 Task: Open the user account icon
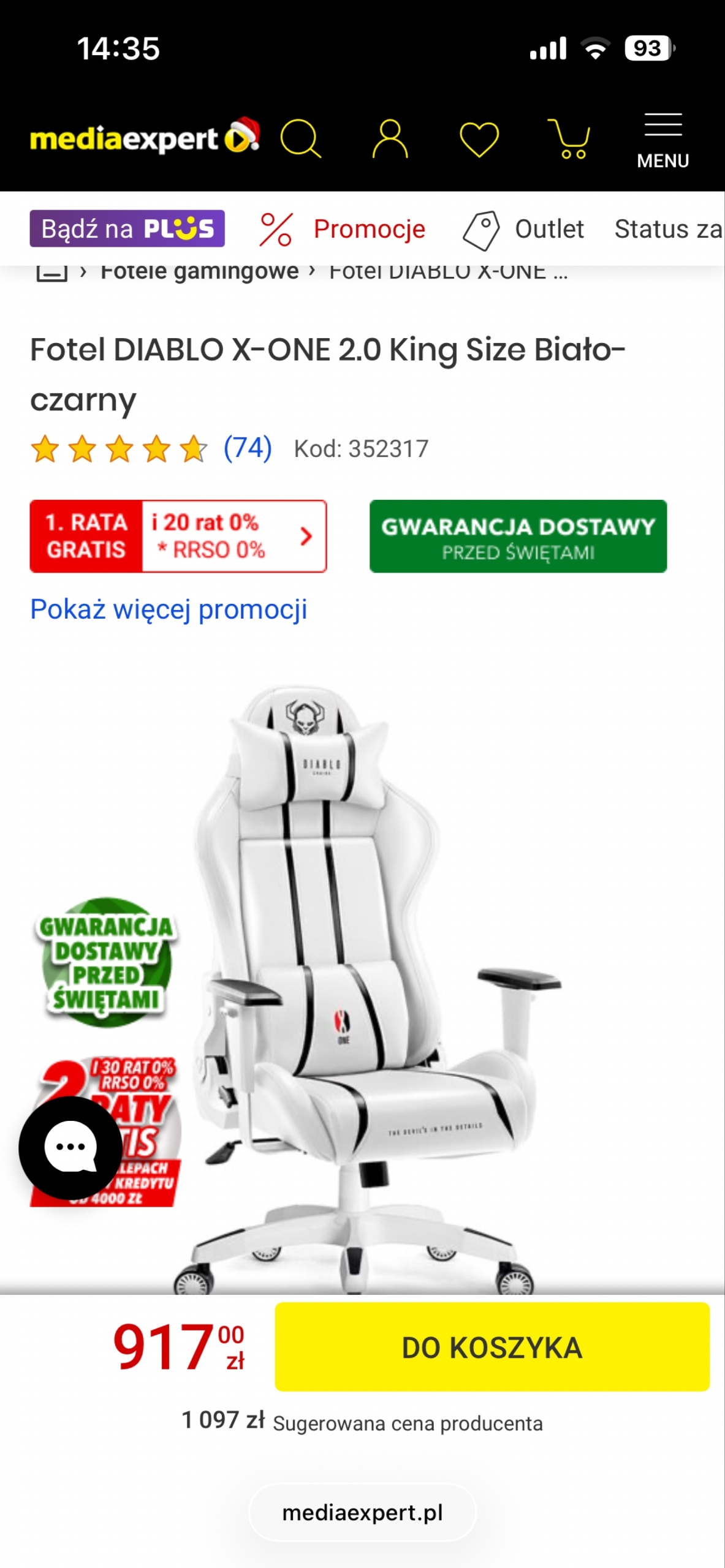click(x=390, y=139)
